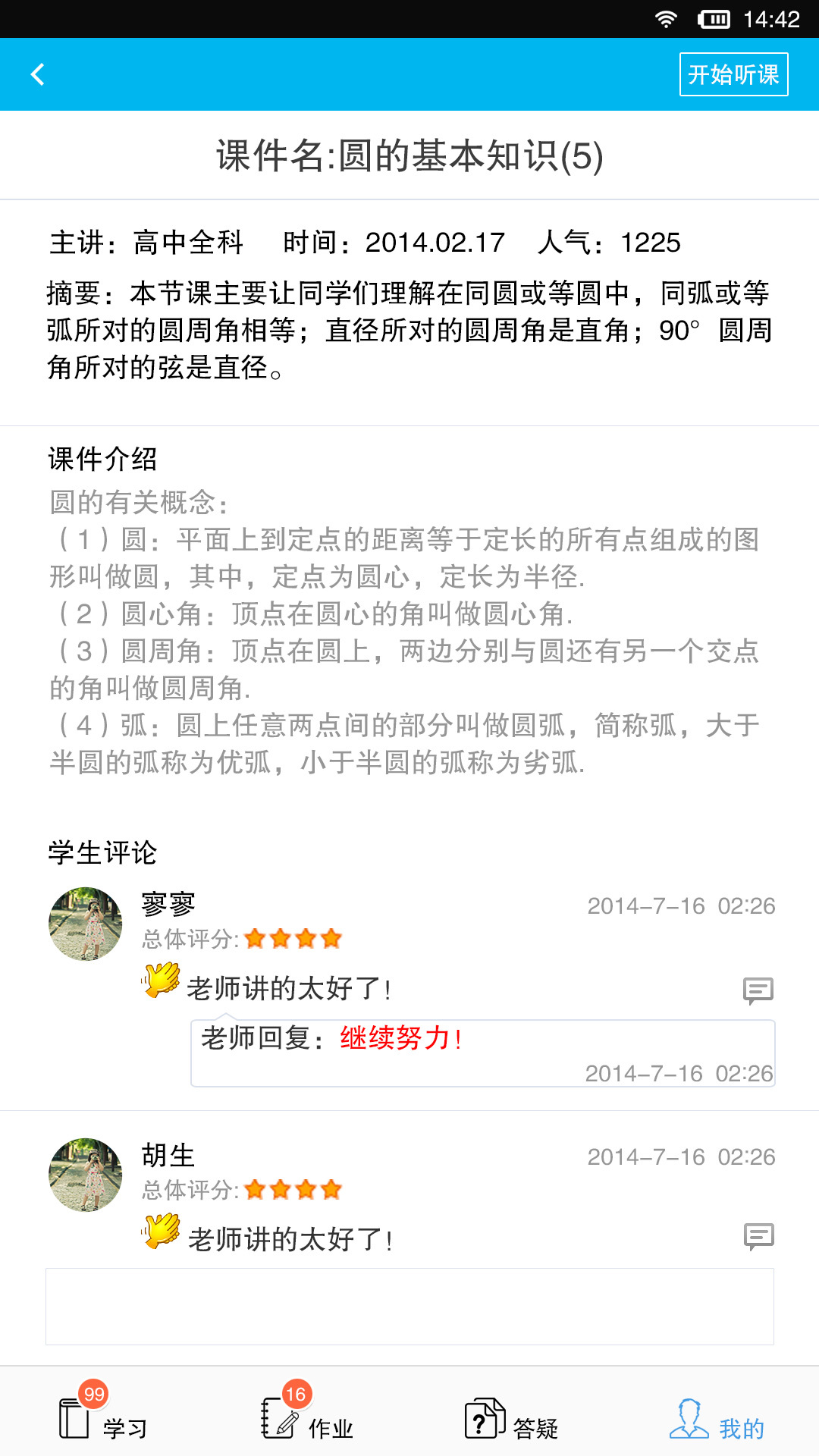Screen dimensions: 819x1456
Task: View 胡生's profile avatar
Action: (x=86, y=1175)
